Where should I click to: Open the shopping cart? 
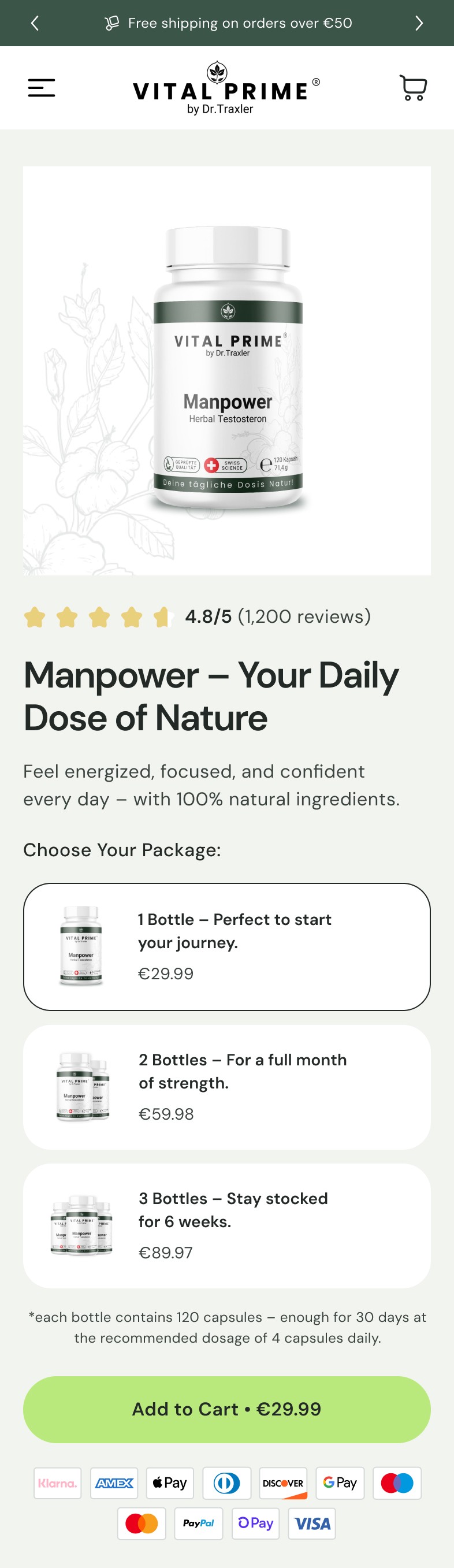point(413,88)
